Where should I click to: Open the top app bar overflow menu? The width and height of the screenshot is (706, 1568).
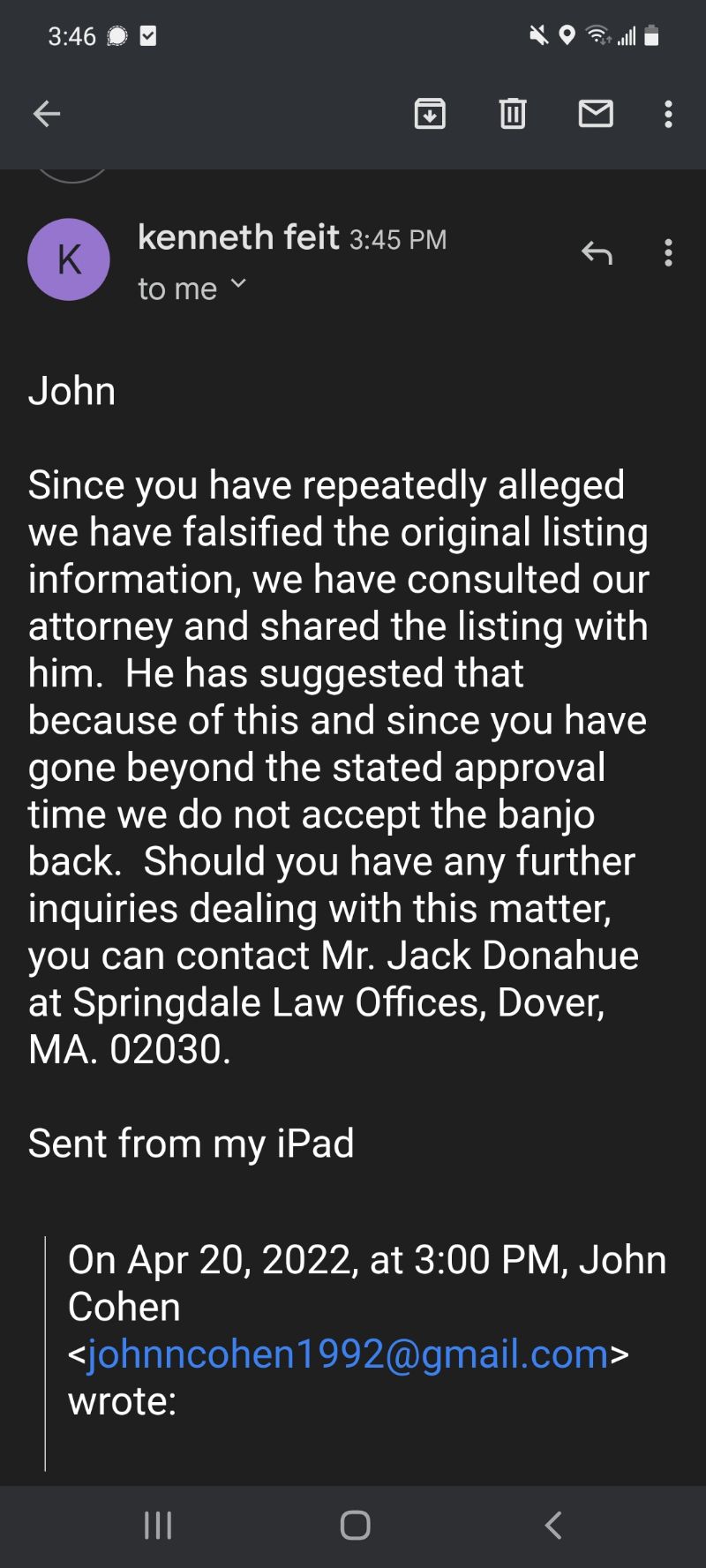[x=668, y=114]
